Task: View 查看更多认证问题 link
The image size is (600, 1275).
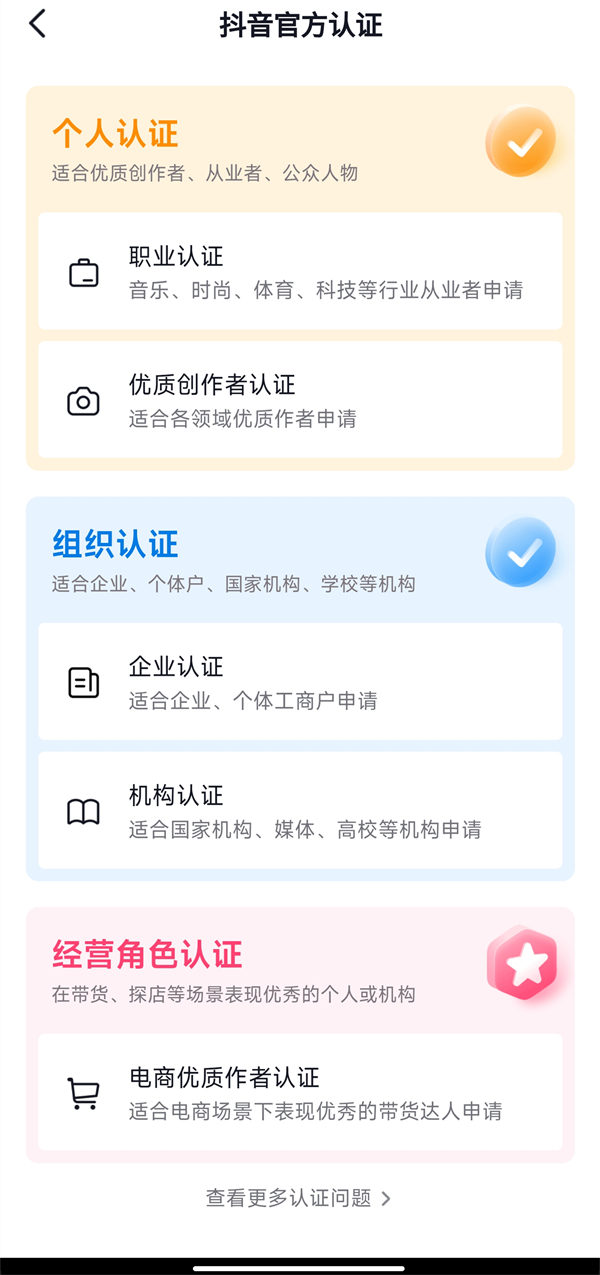Action: (x=298, y=1198)
